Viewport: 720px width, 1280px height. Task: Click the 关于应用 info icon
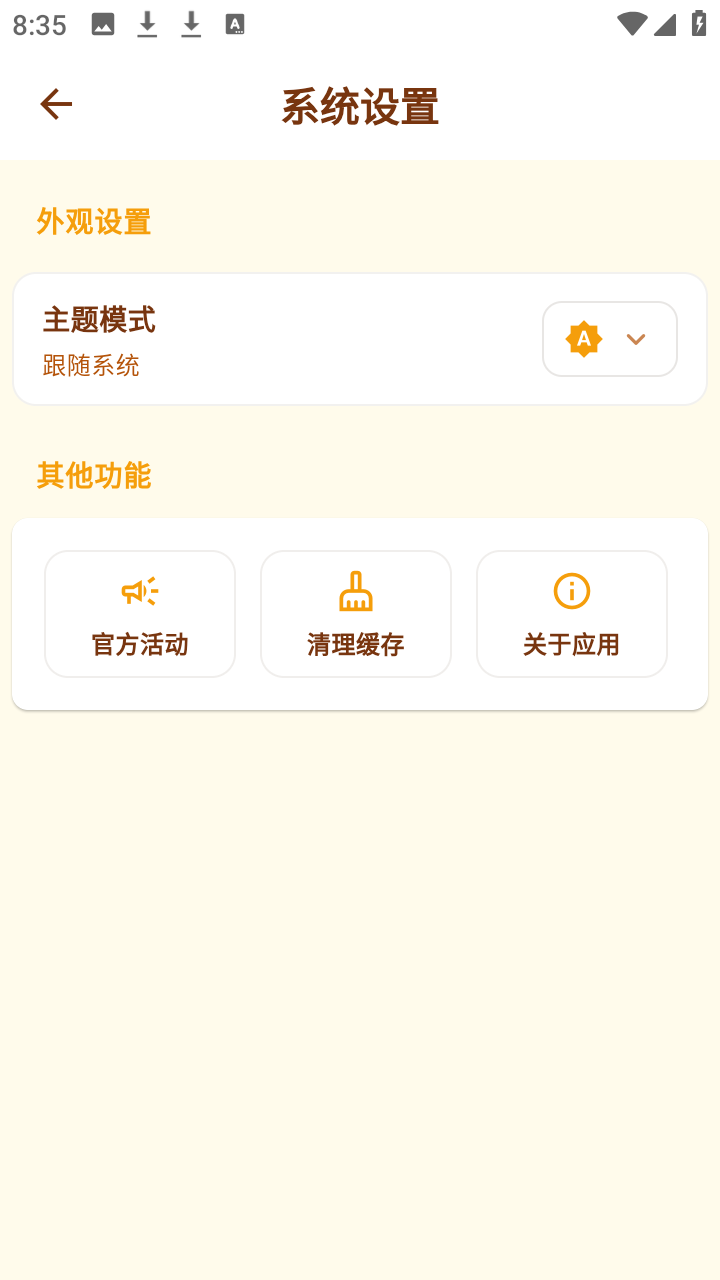point(571,590)
